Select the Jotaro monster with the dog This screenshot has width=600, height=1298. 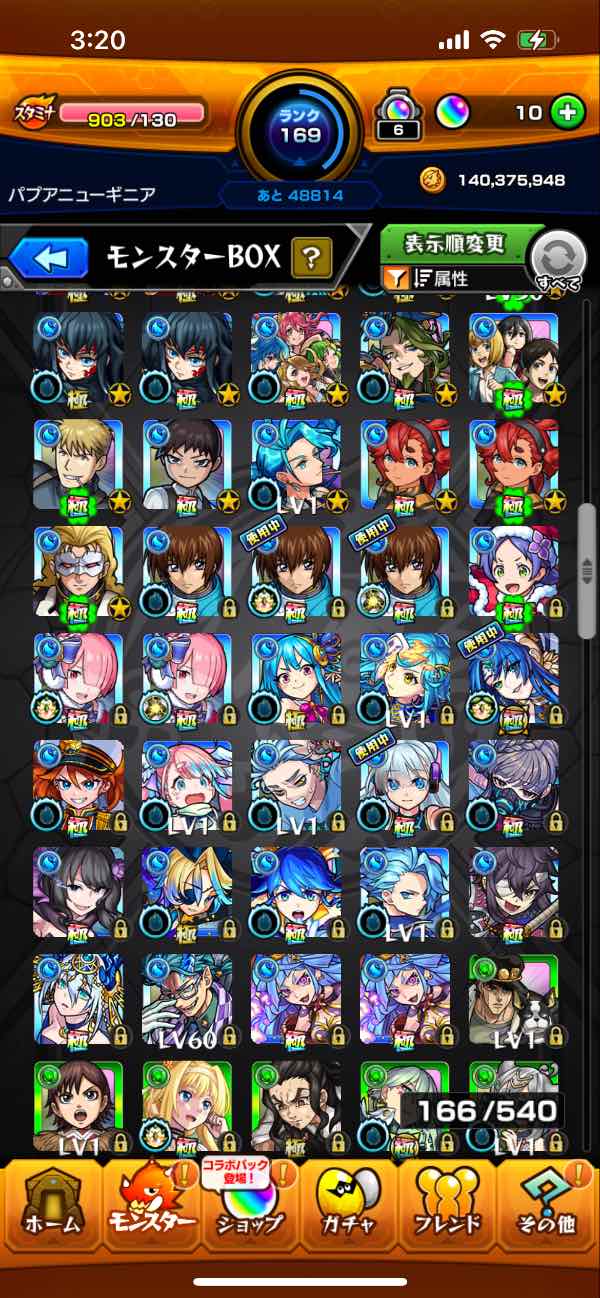point(514,998)
